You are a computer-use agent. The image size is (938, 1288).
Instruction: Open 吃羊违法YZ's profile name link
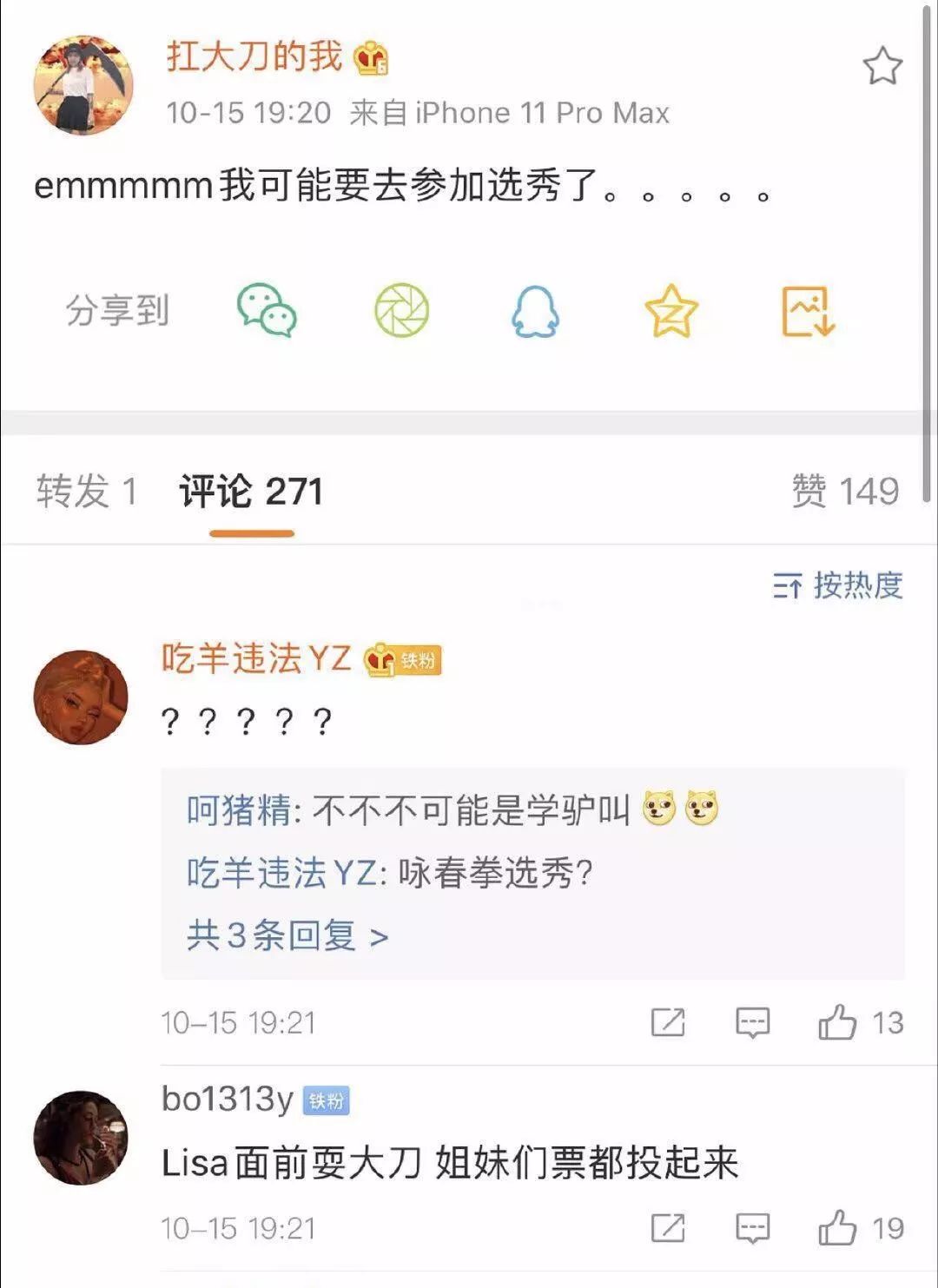click(x=256, y=659)
